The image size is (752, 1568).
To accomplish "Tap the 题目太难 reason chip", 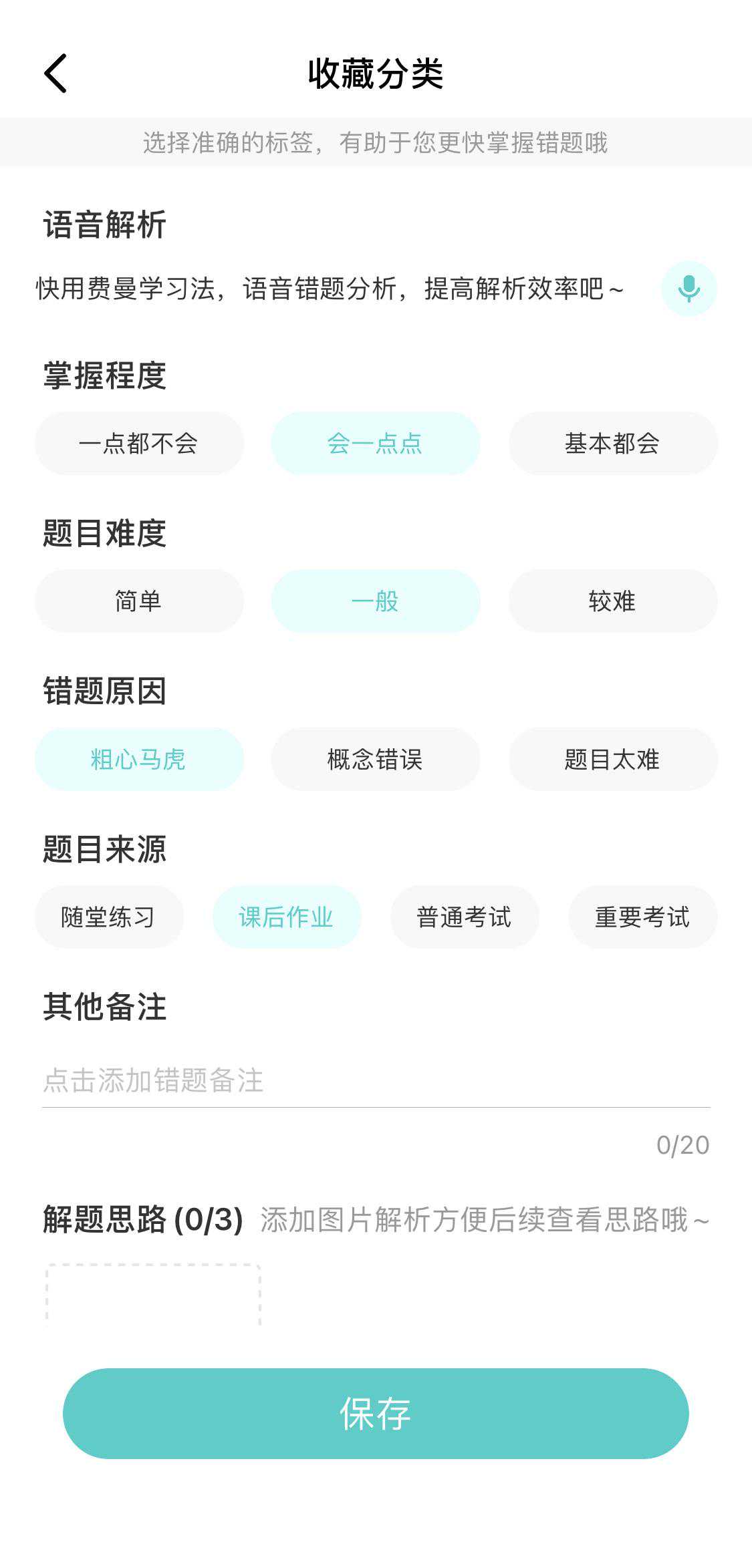I will [612, 760].
